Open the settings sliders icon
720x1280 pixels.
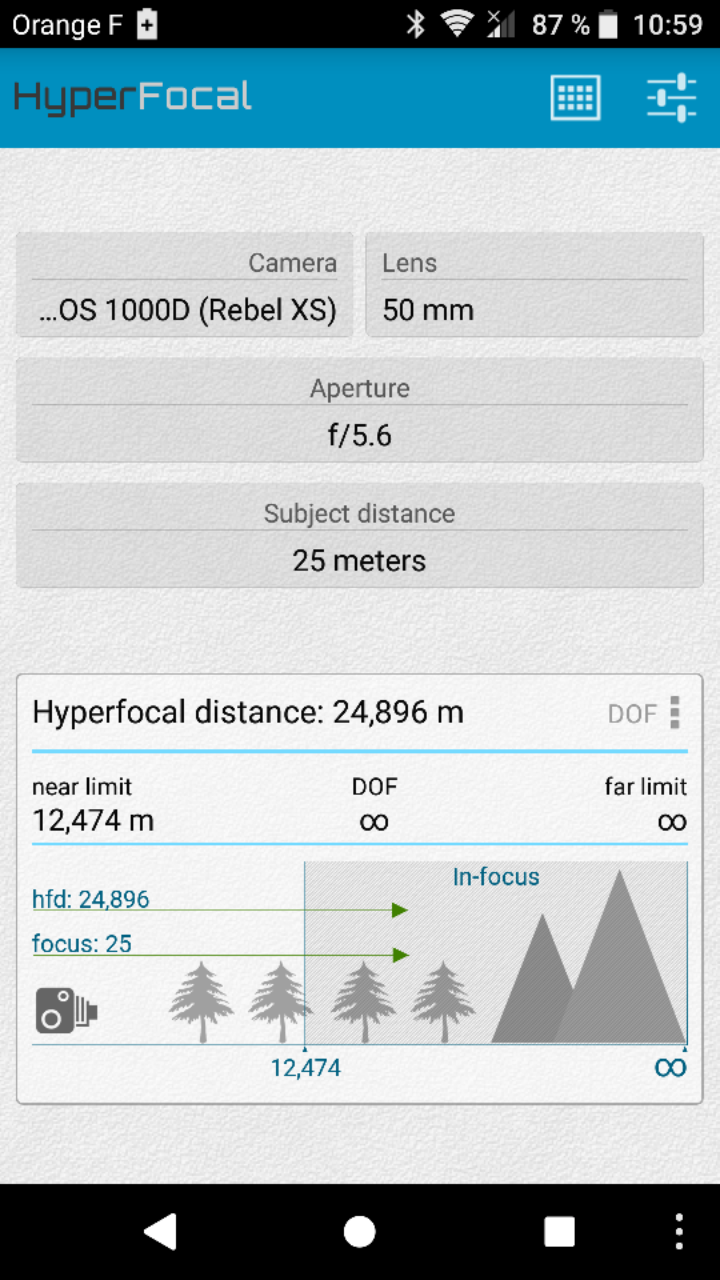[x=671, y=98]
